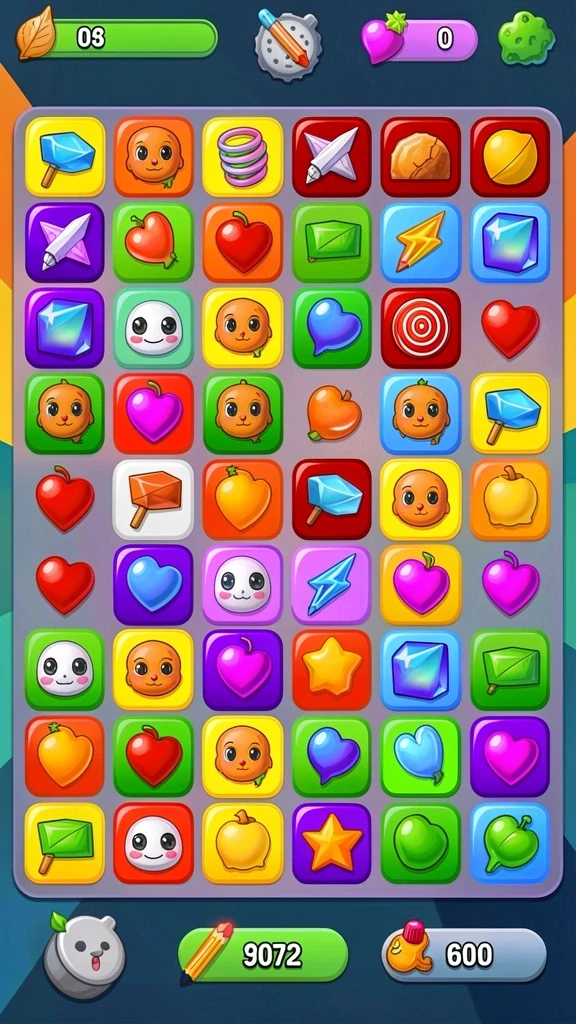The width and height of the screenshot is (576, 1024).
Task: Select the brown cracked rock tile
Action: [421, 157]
